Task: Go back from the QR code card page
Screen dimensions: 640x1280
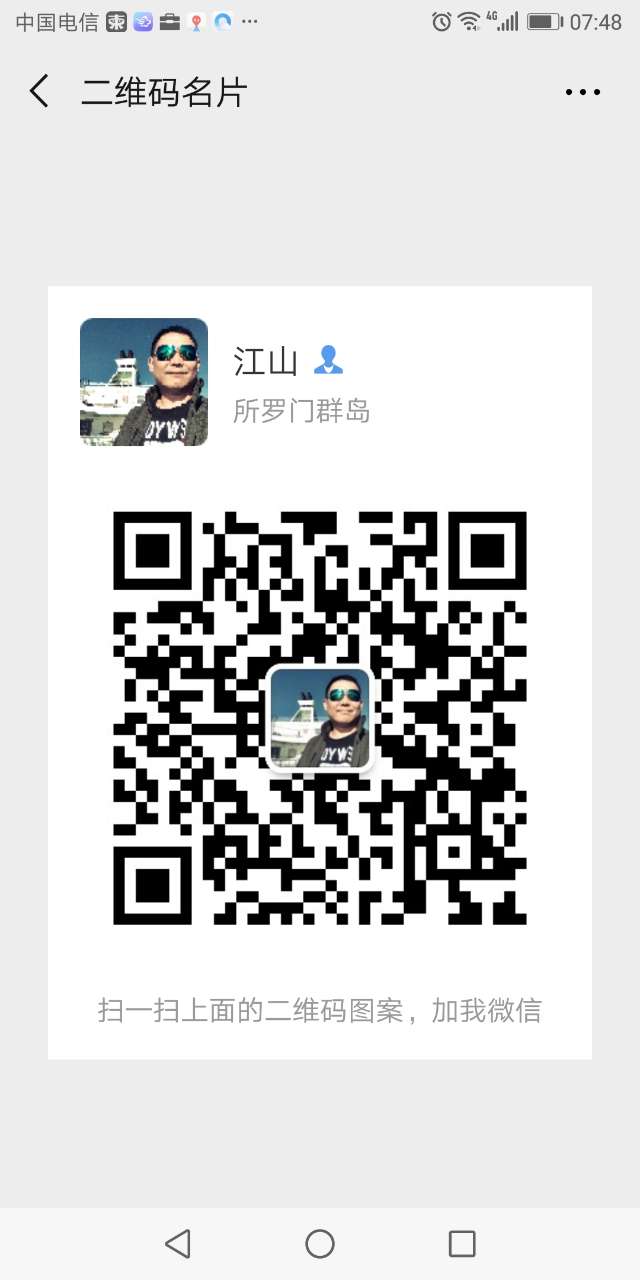Action: pyautogui.click(x=39, y=92)
